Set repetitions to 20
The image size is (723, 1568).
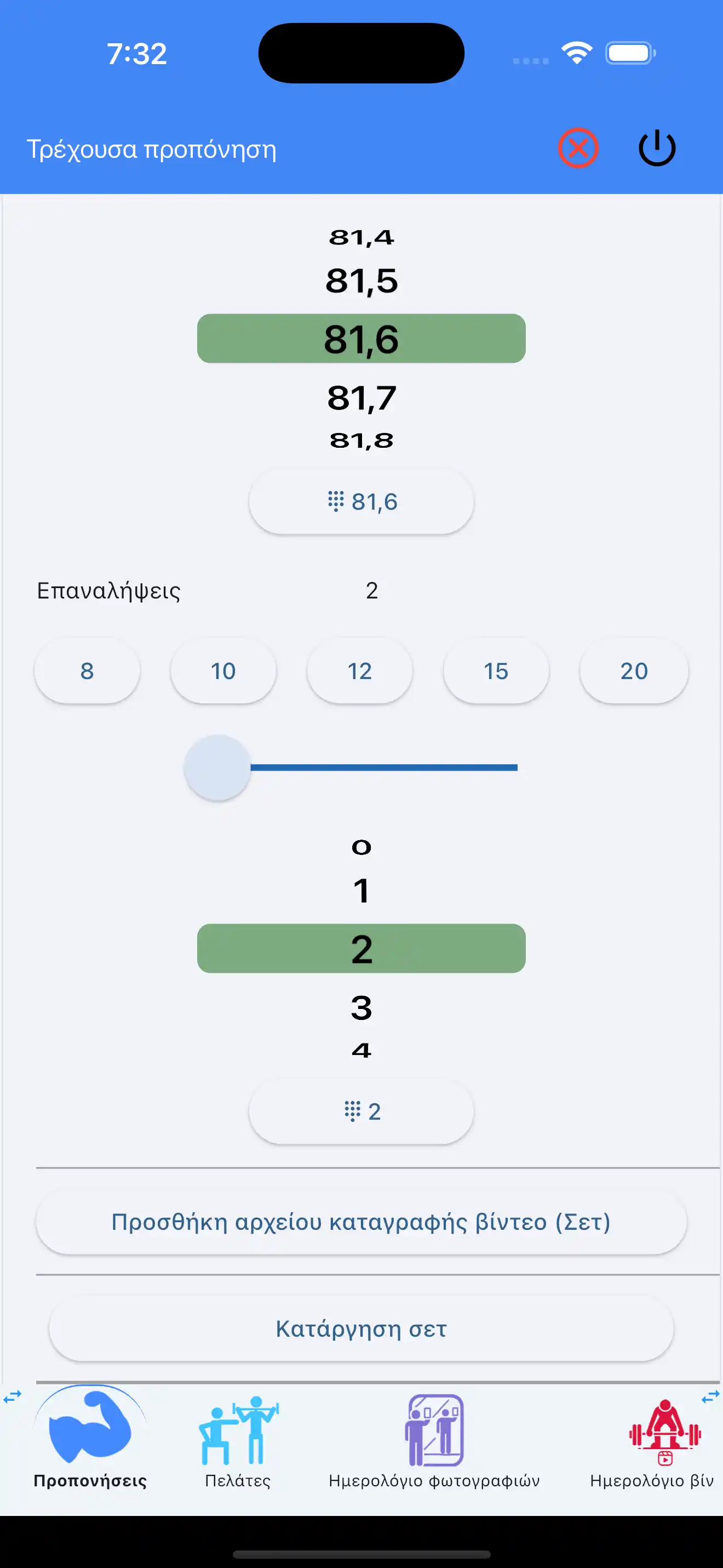(634, 671)
